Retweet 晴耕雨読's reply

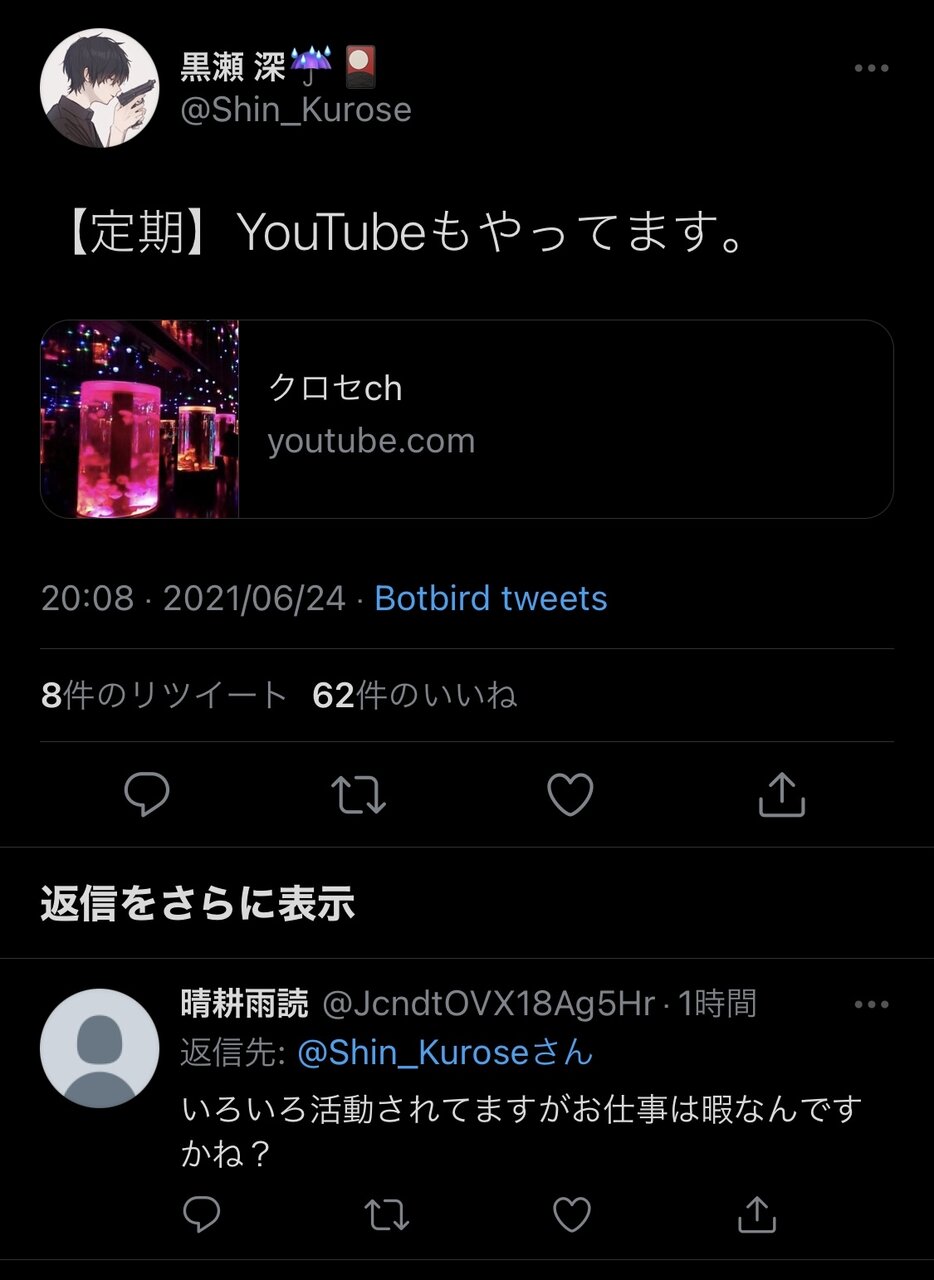pos(386,1215)
